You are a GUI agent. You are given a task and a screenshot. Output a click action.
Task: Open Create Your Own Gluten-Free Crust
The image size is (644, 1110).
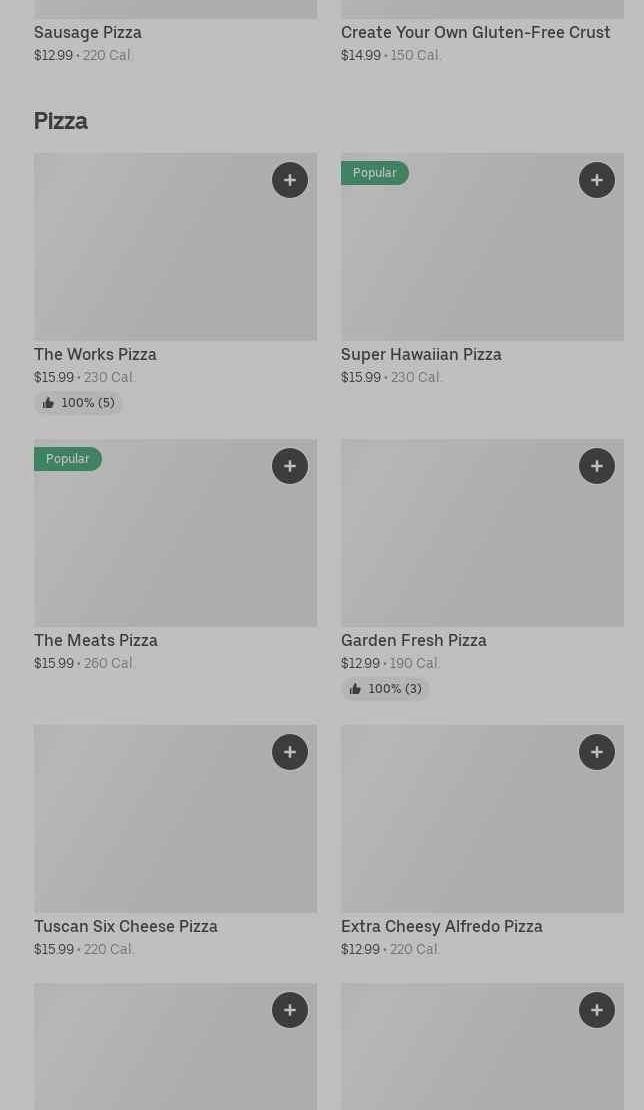475,32
